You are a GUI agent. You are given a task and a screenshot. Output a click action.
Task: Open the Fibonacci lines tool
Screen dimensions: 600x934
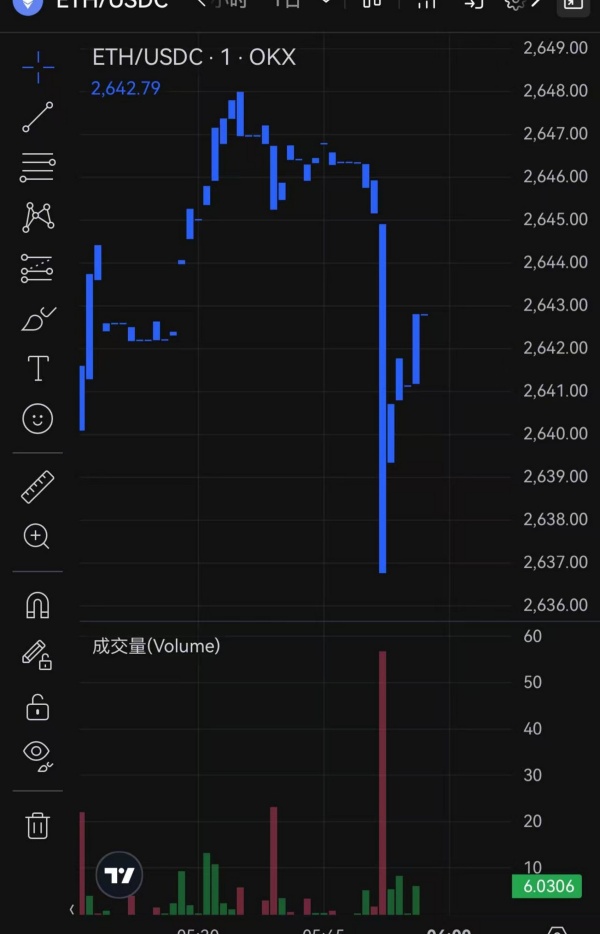pyautogui.click(x=38, y=167)
